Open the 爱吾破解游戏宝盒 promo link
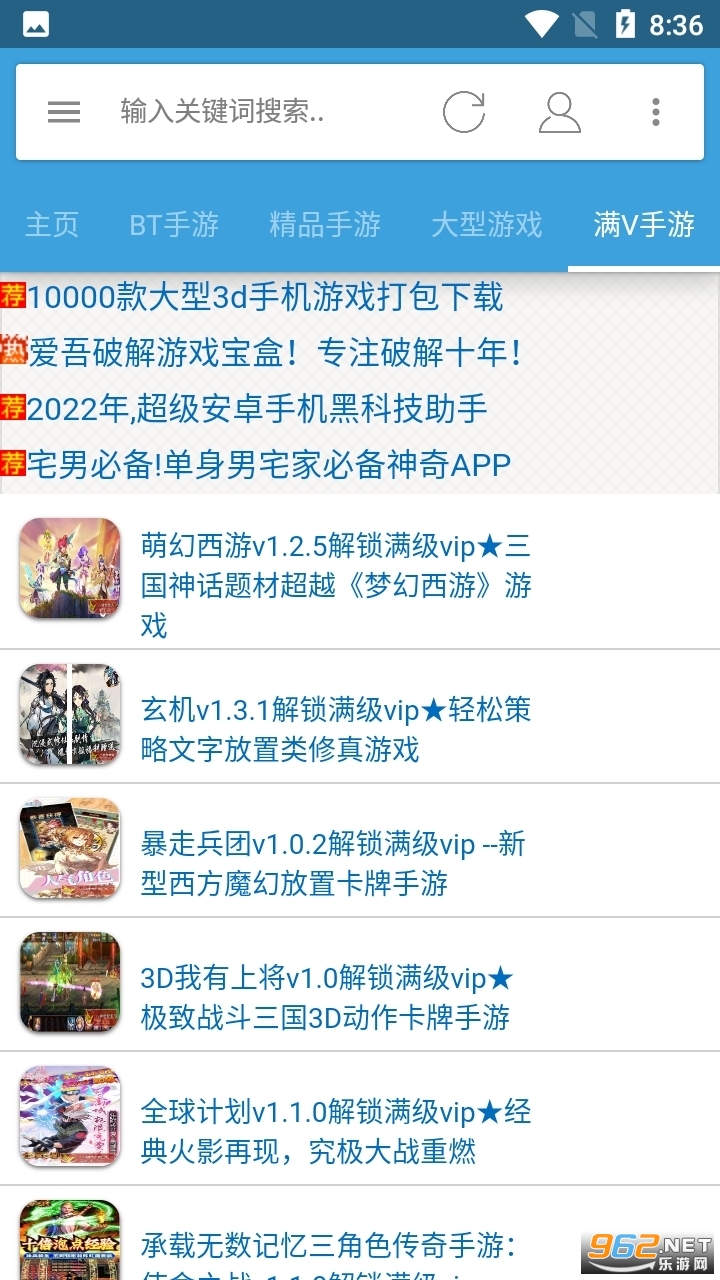 click(275, 353)
